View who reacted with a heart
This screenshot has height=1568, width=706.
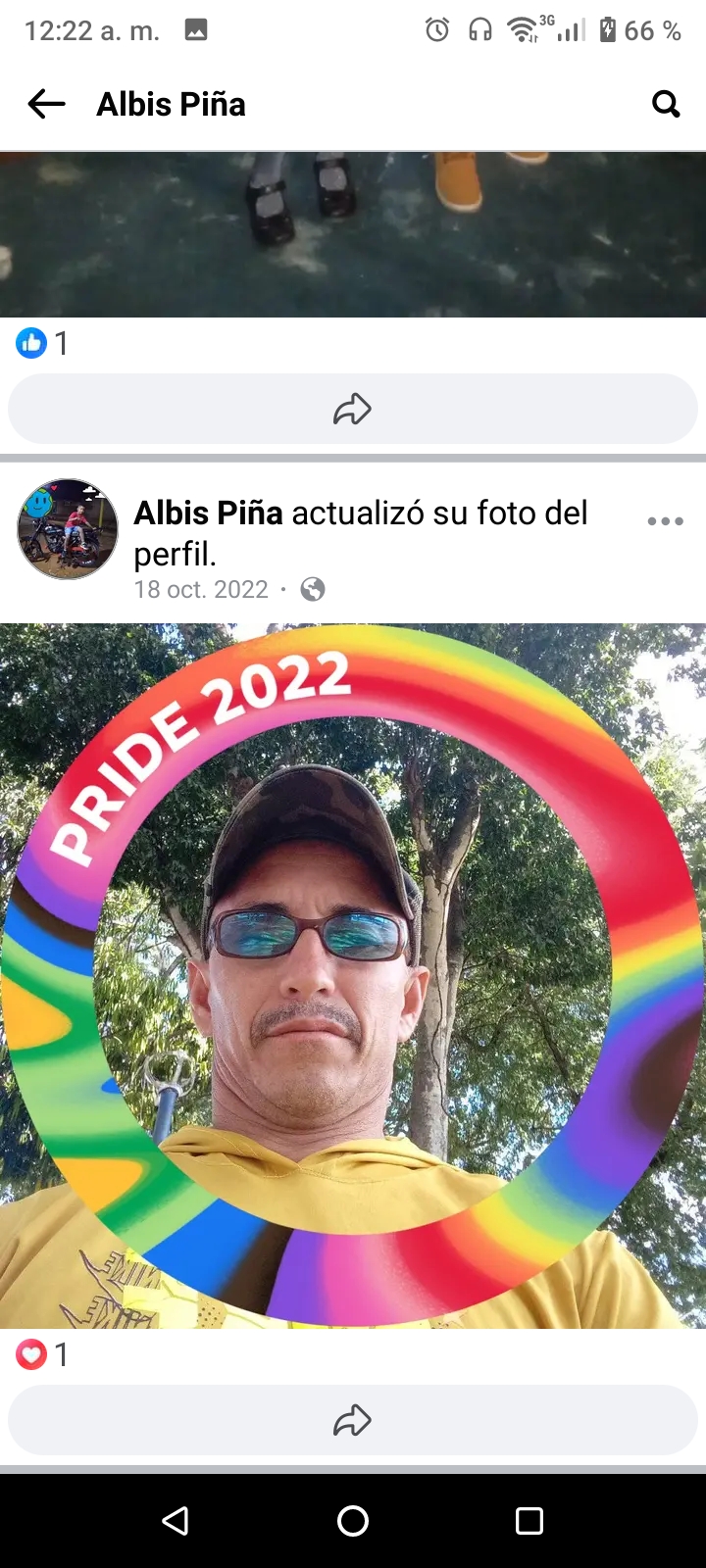(42, 1355)
